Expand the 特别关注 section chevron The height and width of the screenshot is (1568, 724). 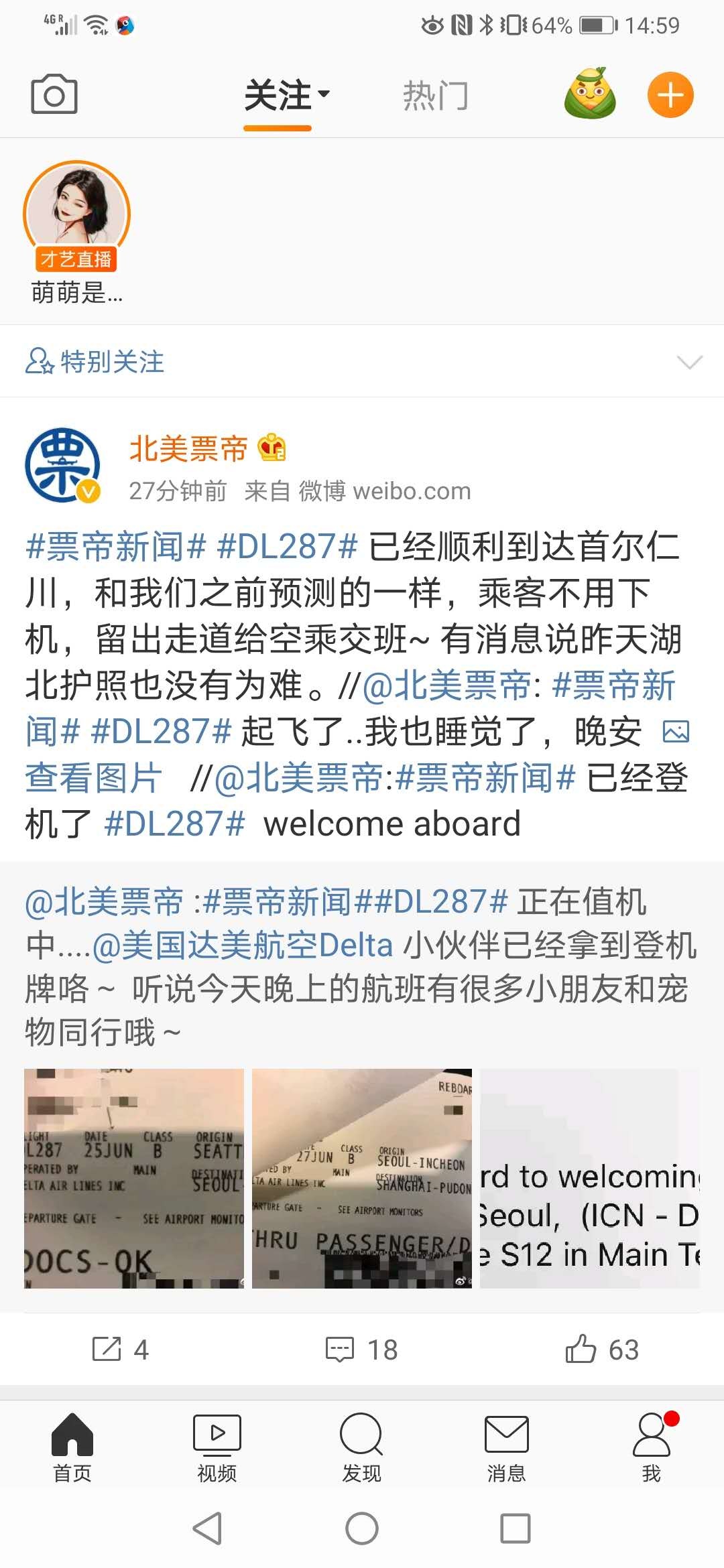tap(690, 363)
